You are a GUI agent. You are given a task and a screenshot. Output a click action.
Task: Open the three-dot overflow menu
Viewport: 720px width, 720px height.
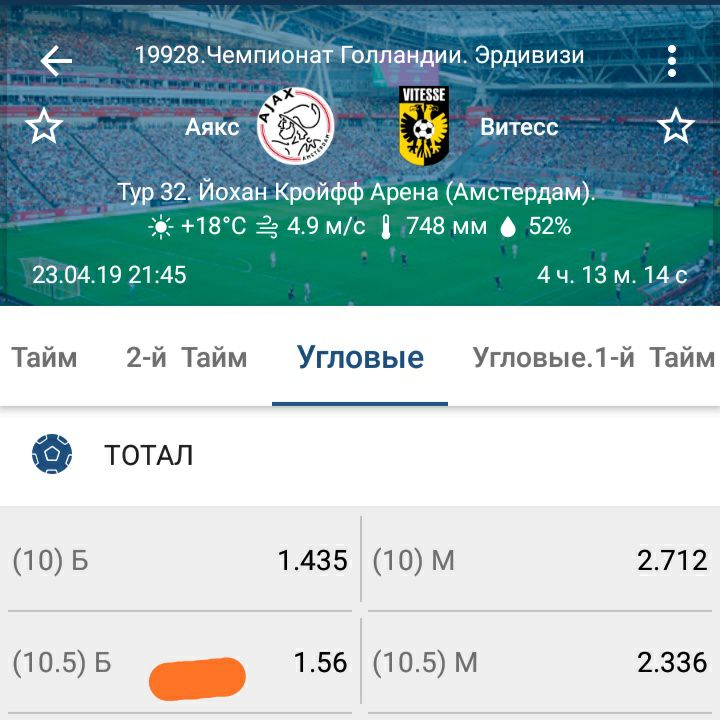pos(673,61)
